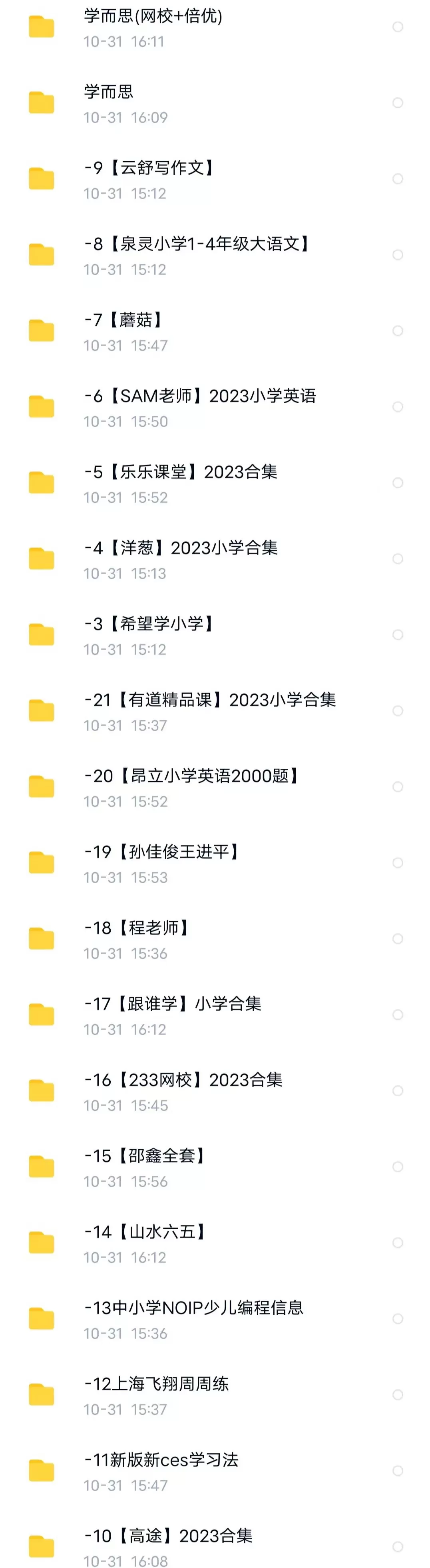
Task: Select the checkbox for -5【乐乐课堂】2023合集
Action: [398, 483]
